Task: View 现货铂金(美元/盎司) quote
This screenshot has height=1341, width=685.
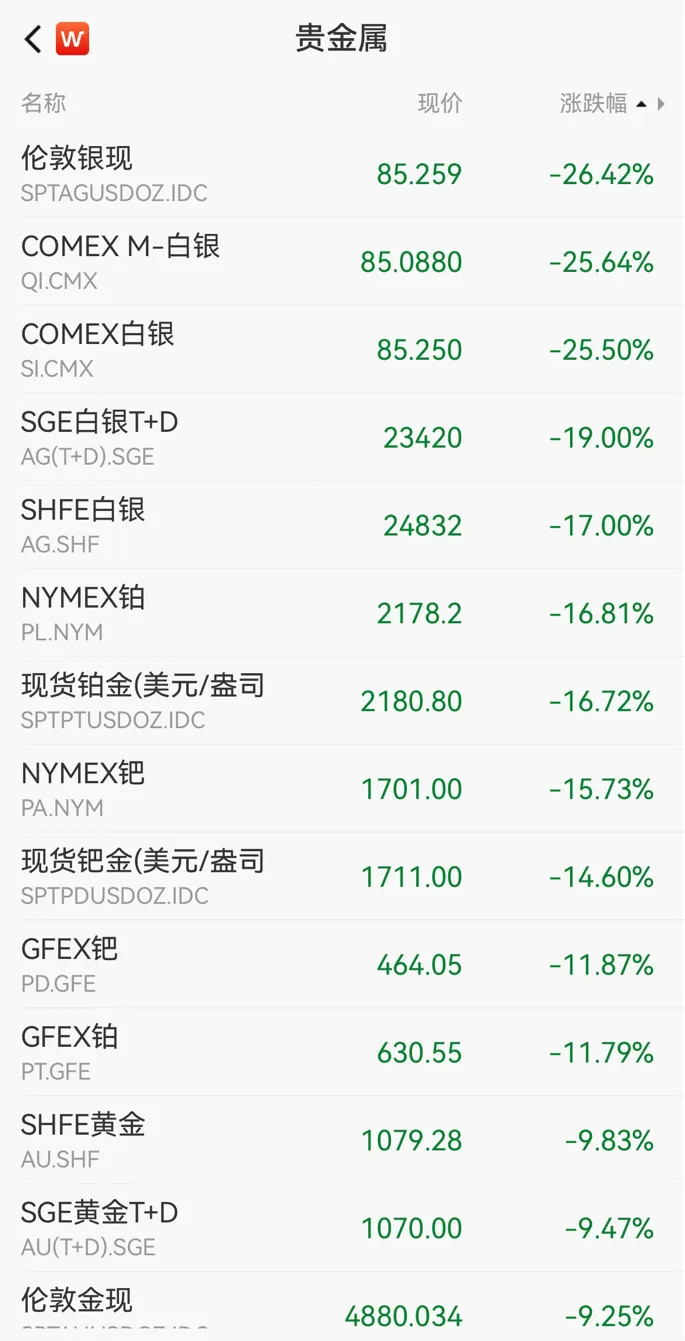Action: click(x=342, y=701)
